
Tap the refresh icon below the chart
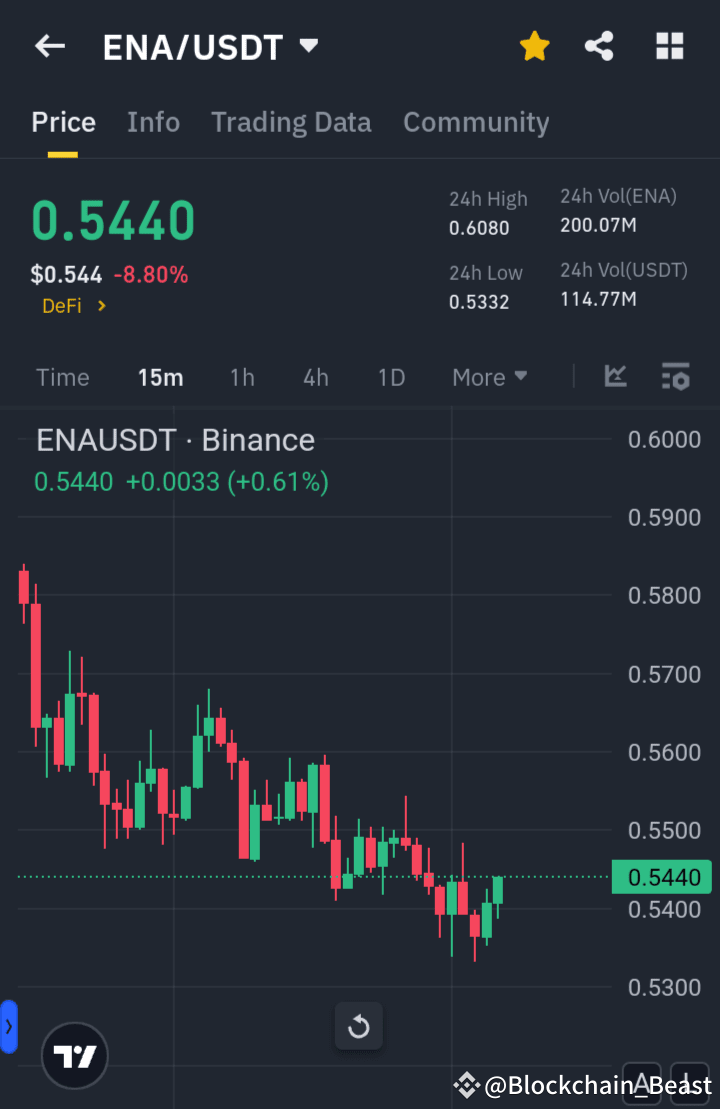click(x=358, y=1026)
